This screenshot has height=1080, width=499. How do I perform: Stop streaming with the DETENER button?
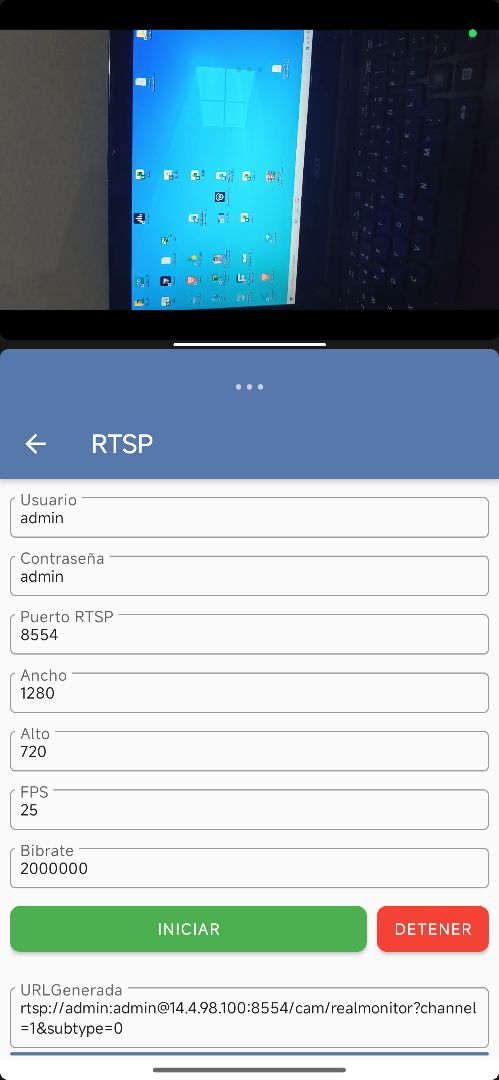433,929
